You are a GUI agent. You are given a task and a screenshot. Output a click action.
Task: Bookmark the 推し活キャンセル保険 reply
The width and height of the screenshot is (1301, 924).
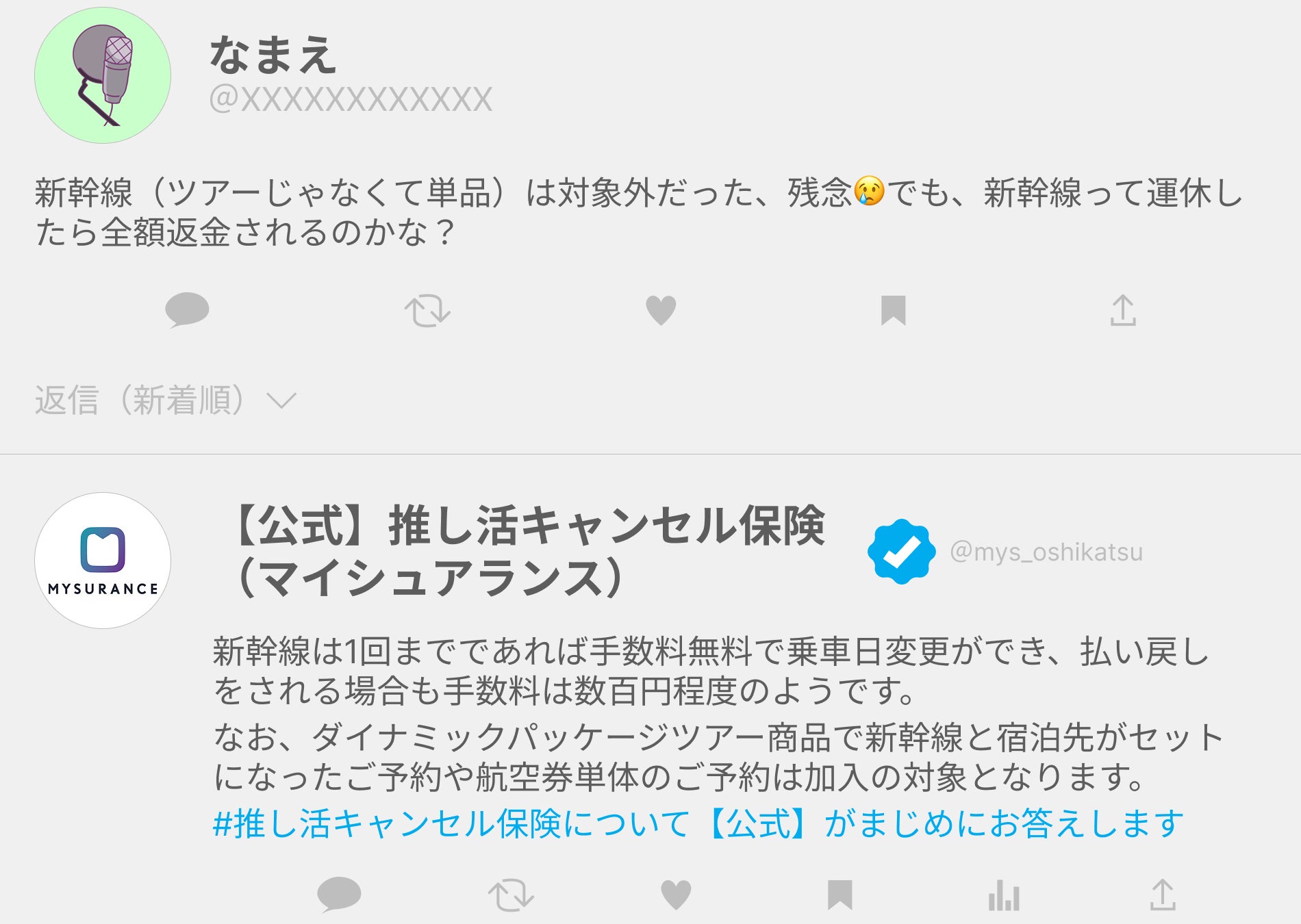(x=839, y=895)
